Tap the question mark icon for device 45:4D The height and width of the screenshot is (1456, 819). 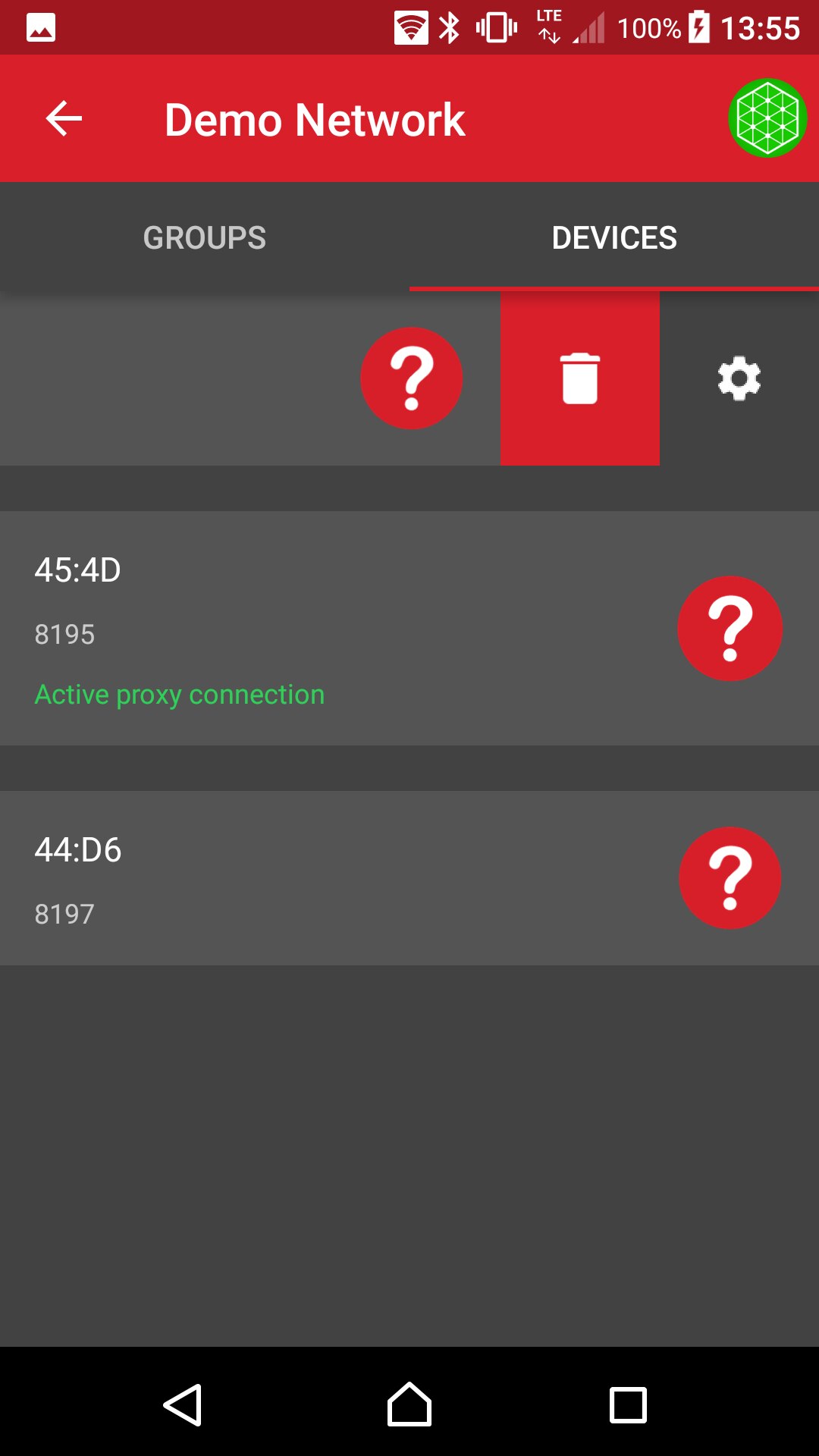(729, 628)
